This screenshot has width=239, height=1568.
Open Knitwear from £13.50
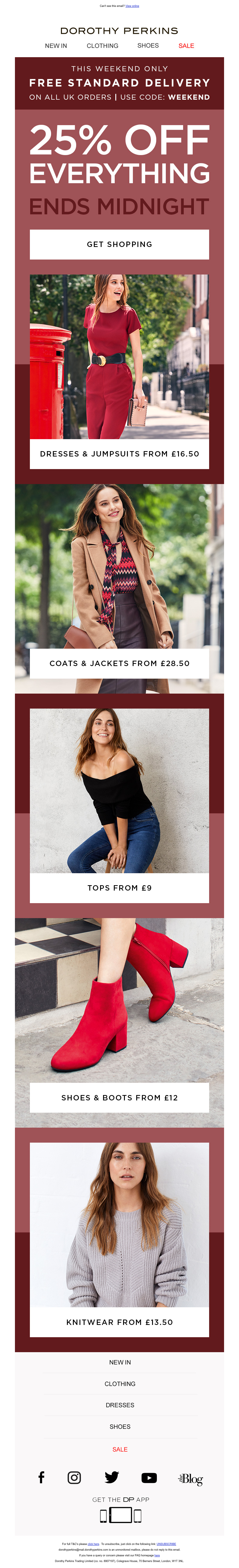[119, 1322]
